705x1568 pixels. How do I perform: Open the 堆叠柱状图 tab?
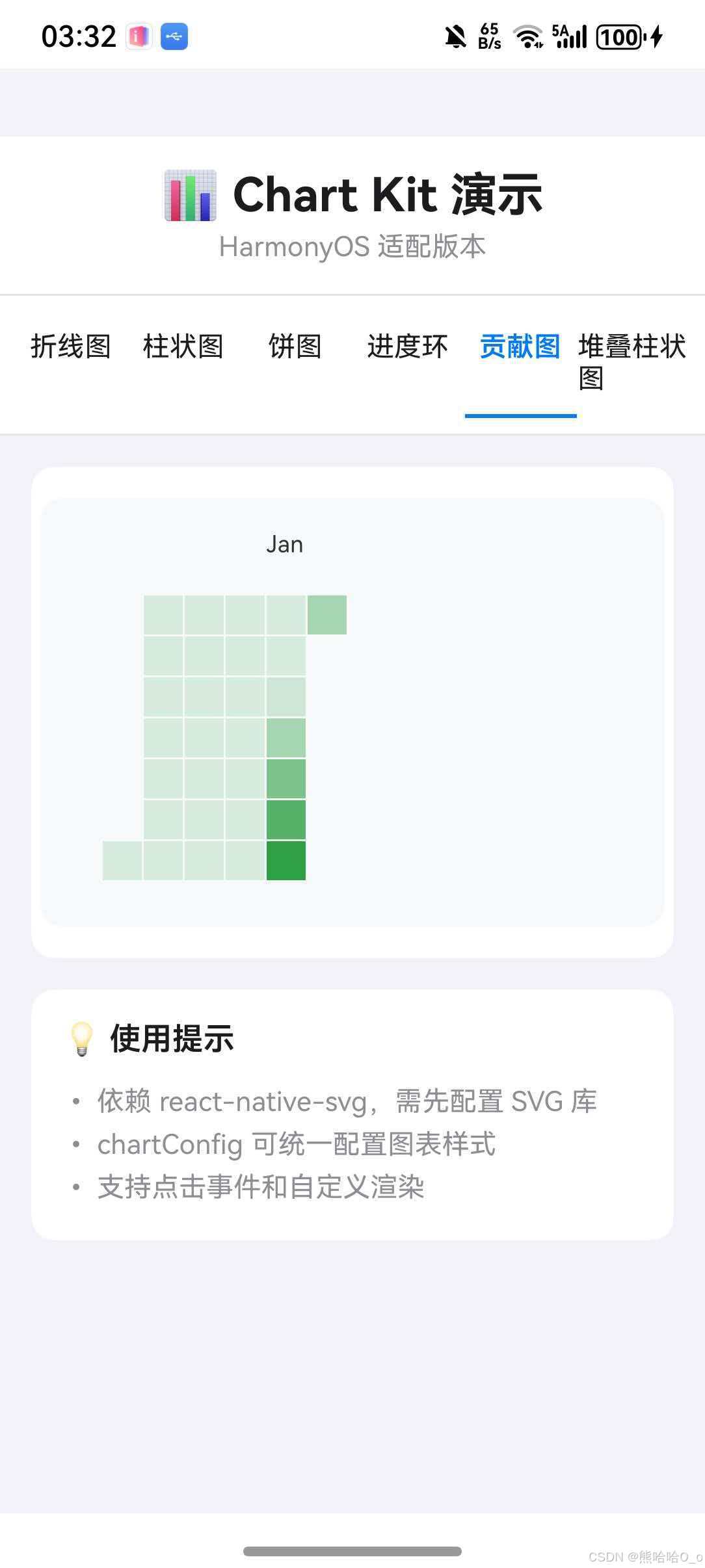pos(632,362)
